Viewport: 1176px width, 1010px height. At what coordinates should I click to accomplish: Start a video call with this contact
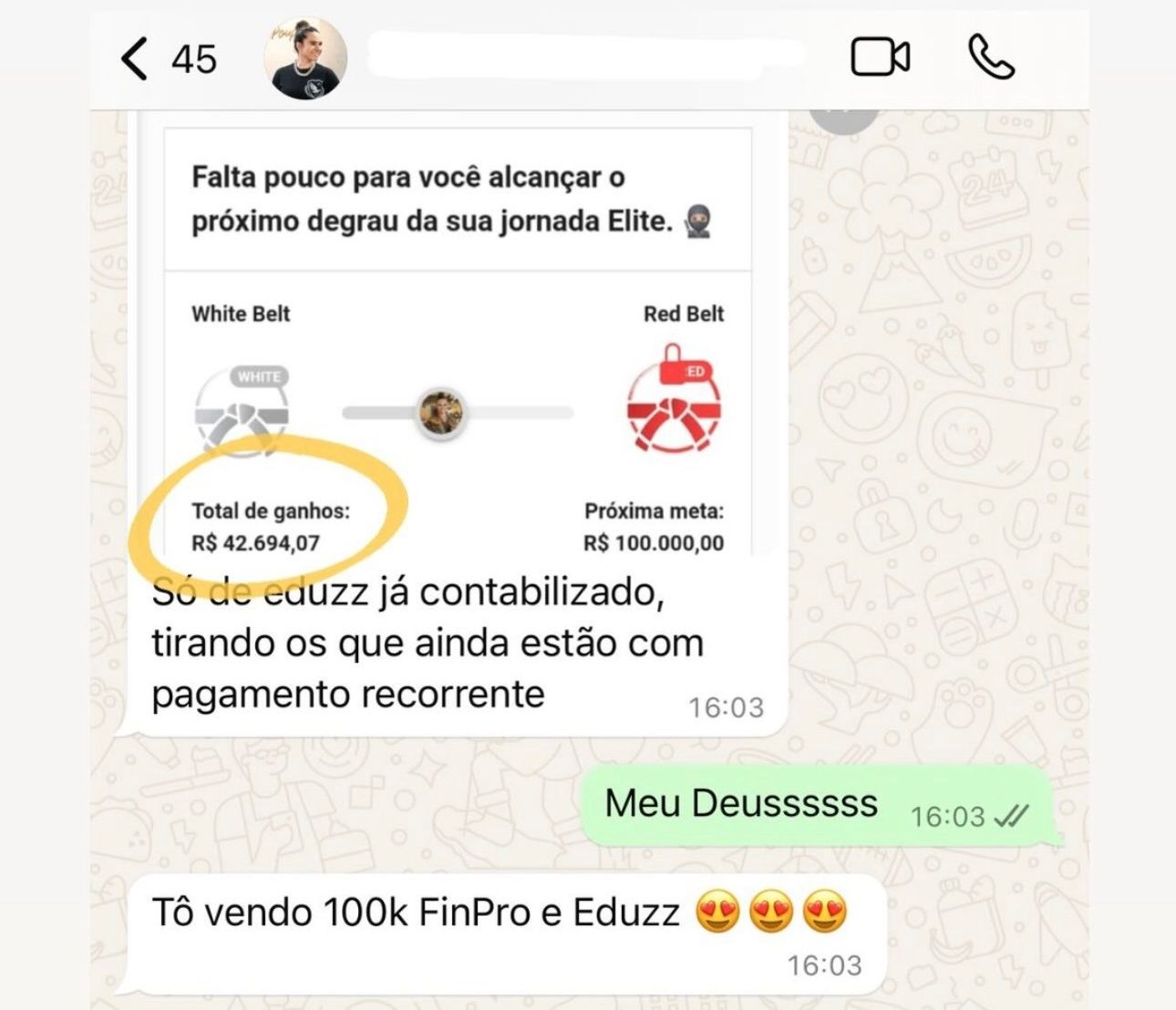click(880, 57)
